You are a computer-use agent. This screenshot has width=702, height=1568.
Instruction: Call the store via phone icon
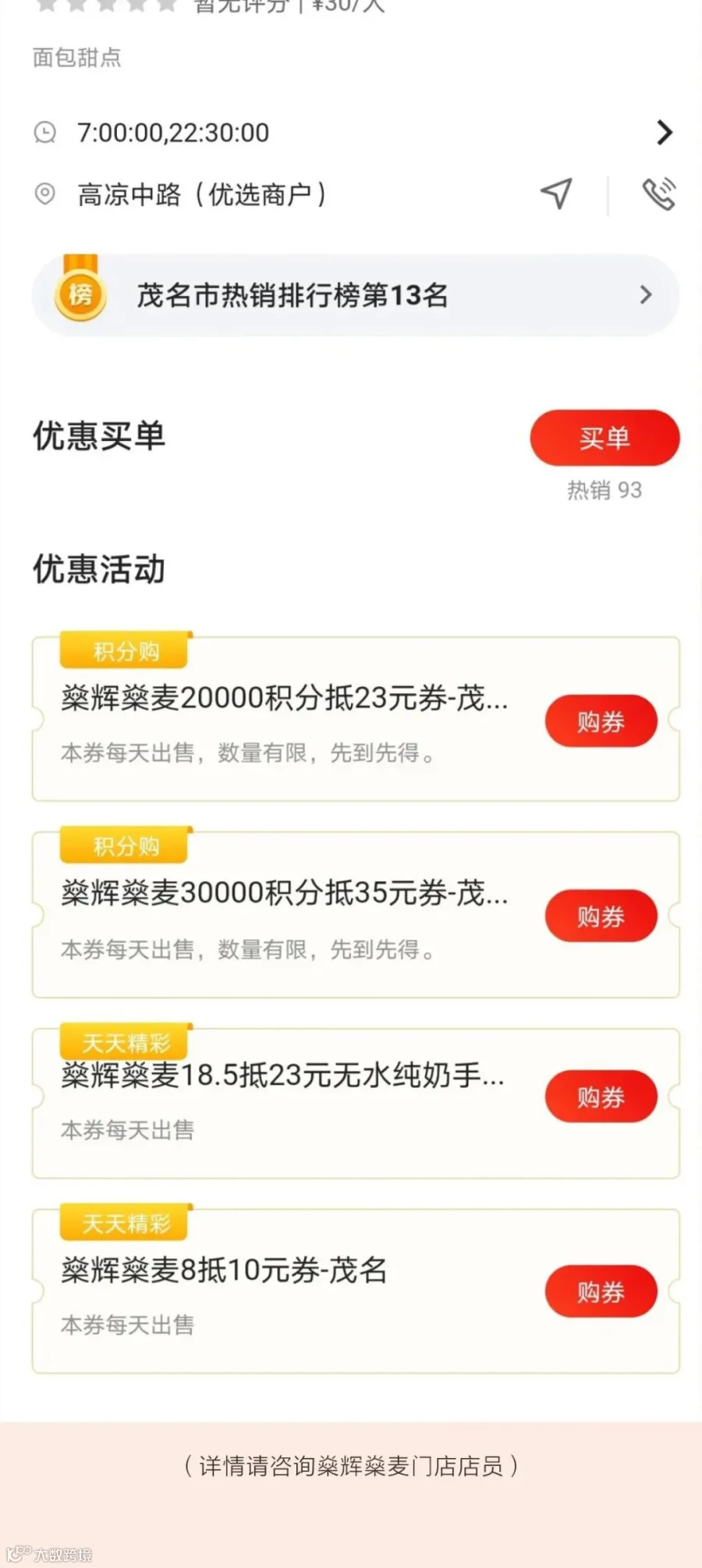658,194
